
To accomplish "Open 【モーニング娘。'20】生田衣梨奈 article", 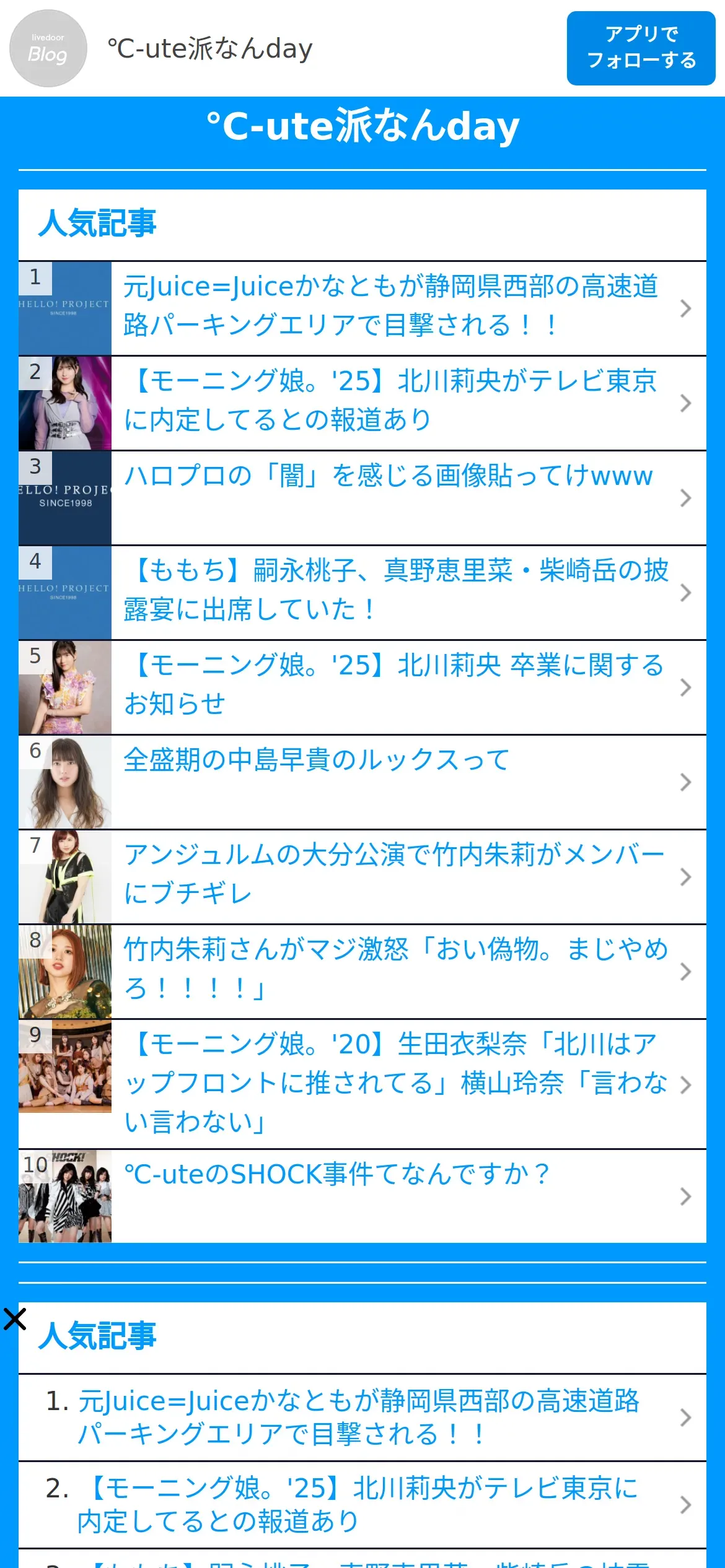I will tap(395, 1084).
